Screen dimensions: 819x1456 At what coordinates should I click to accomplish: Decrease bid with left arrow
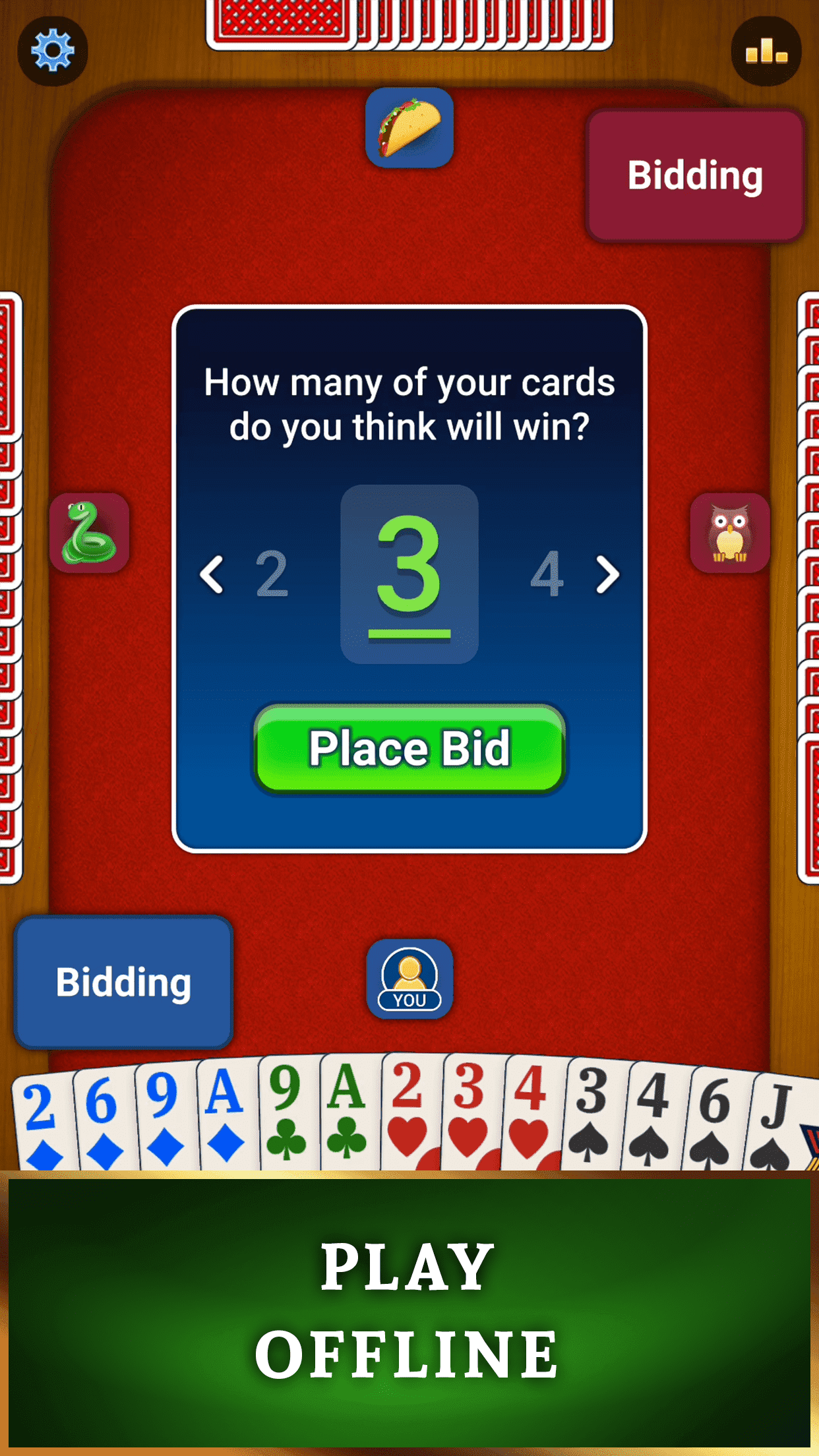pos(212,574)
